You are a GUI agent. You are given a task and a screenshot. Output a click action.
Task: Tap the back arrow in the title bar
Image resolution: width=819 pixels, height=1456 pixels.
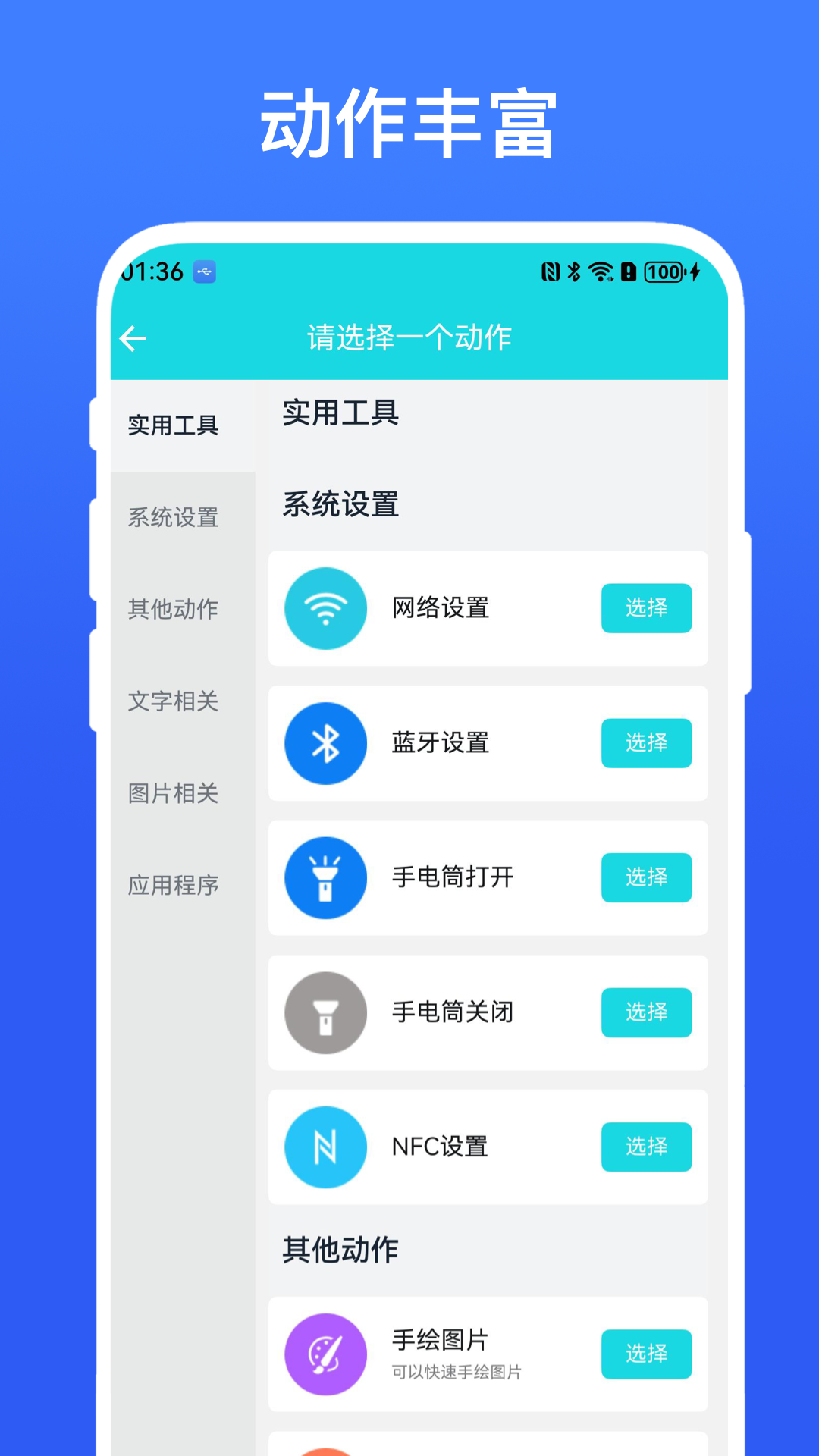click(133, 338)
